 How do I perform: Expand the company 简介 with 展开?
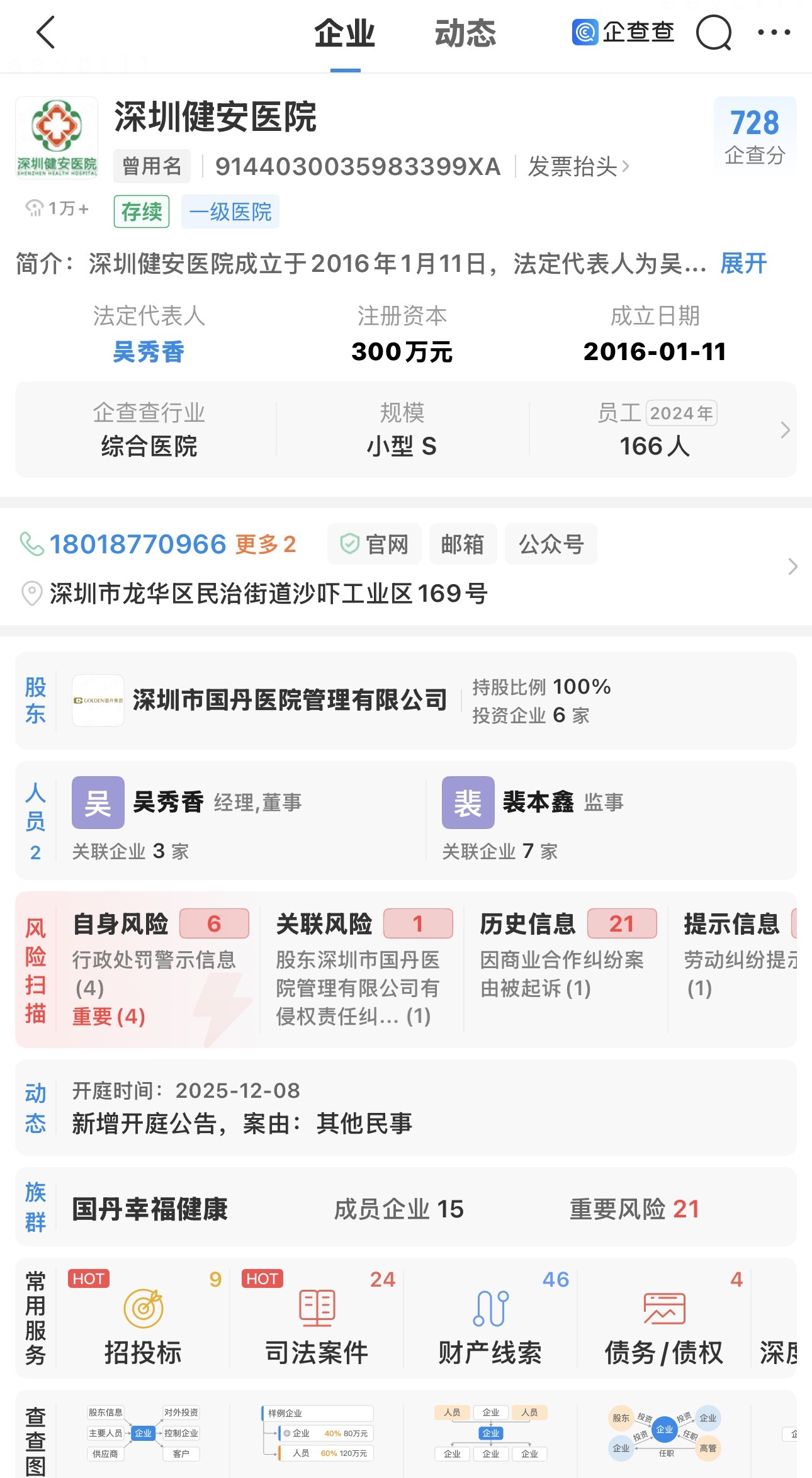(x=743, y=264)
